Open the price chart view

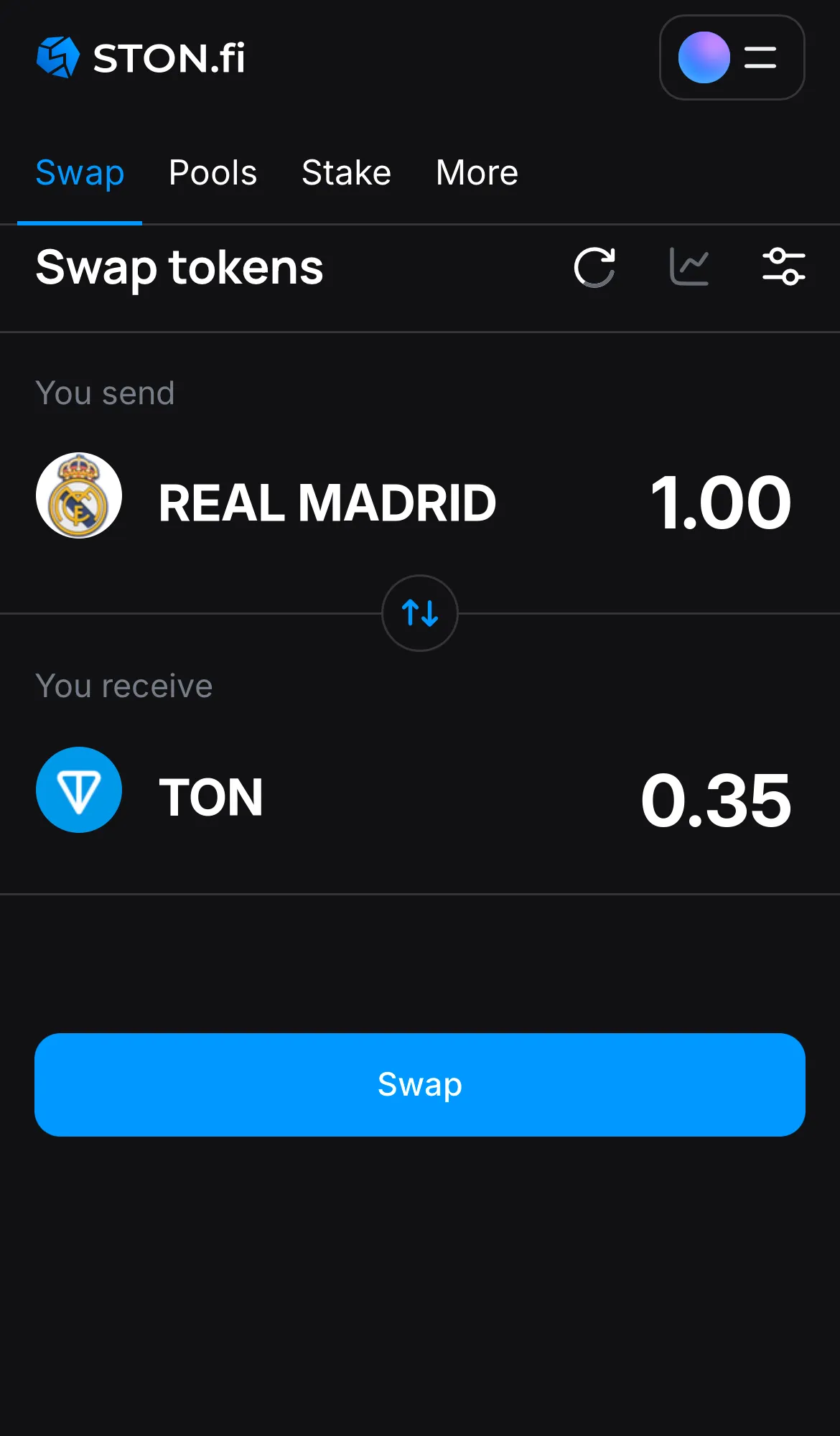point(689,267)
